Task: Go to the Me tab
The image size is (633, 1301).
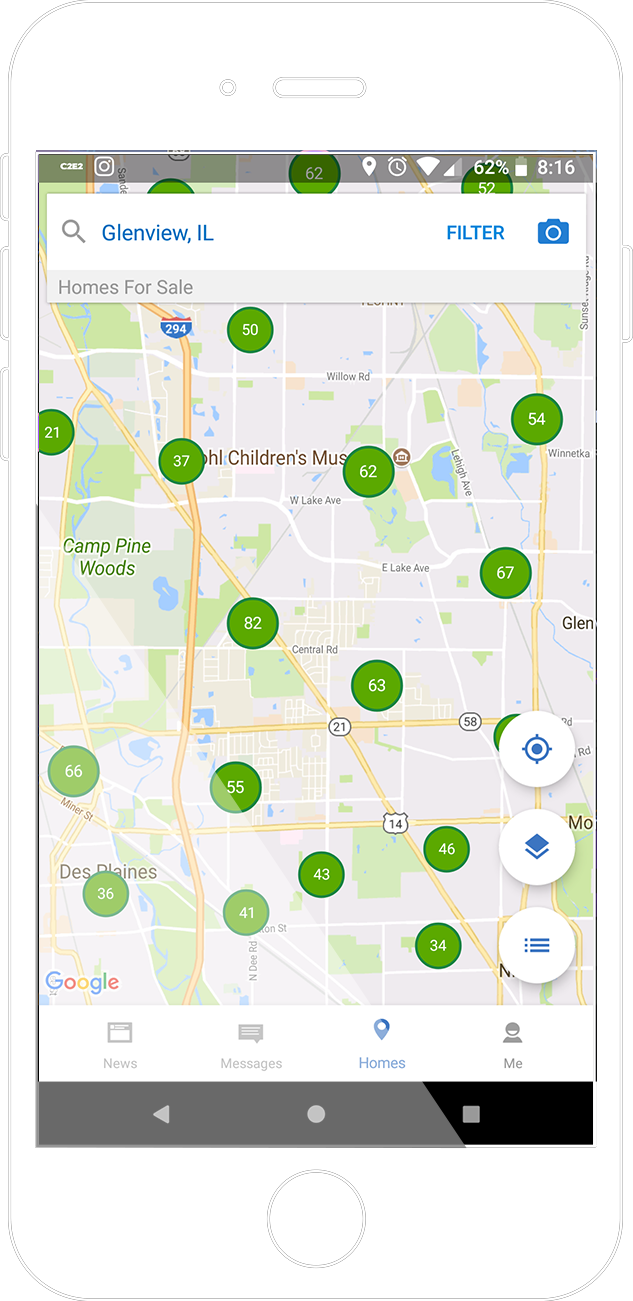Action: pos(513,1045)
